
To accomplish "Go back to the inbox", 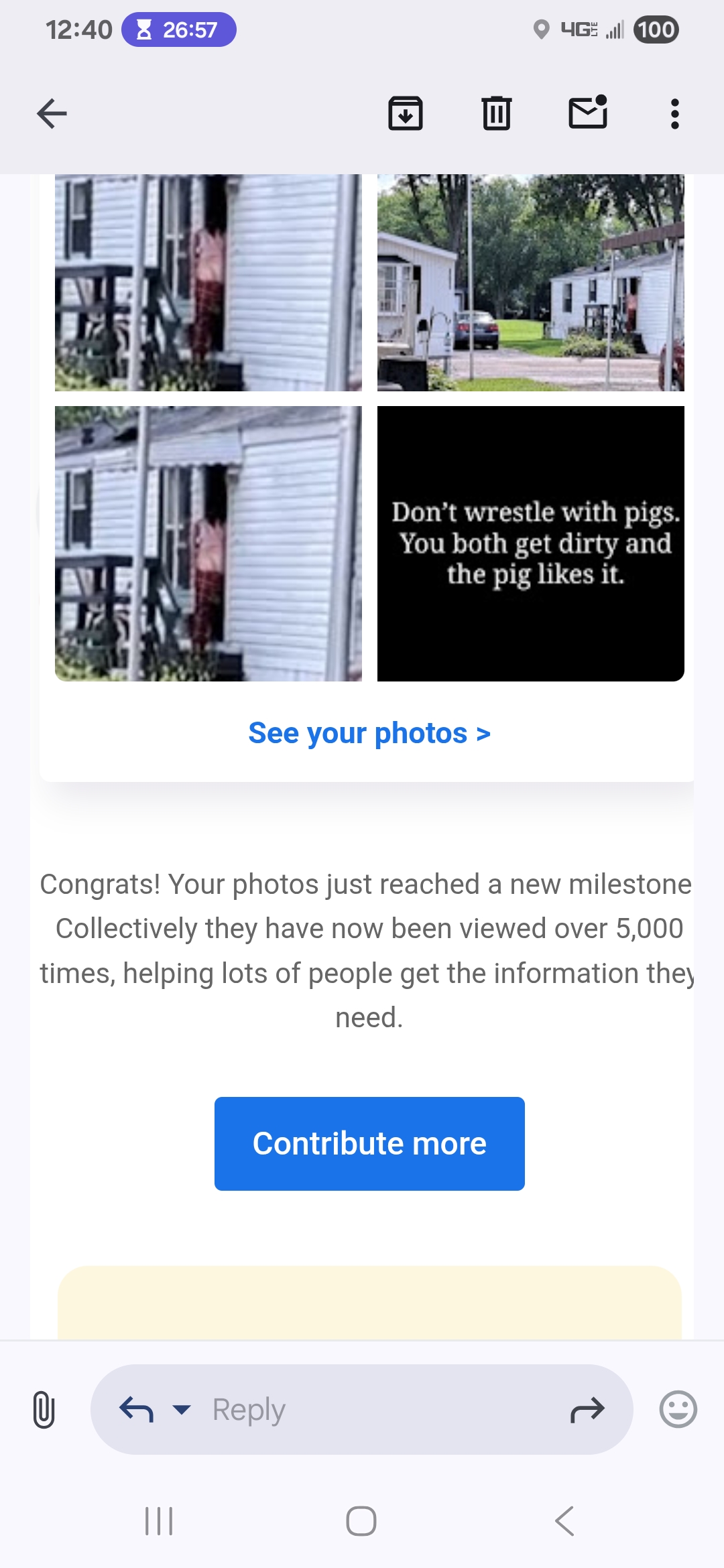I will [x=52, y=113].
